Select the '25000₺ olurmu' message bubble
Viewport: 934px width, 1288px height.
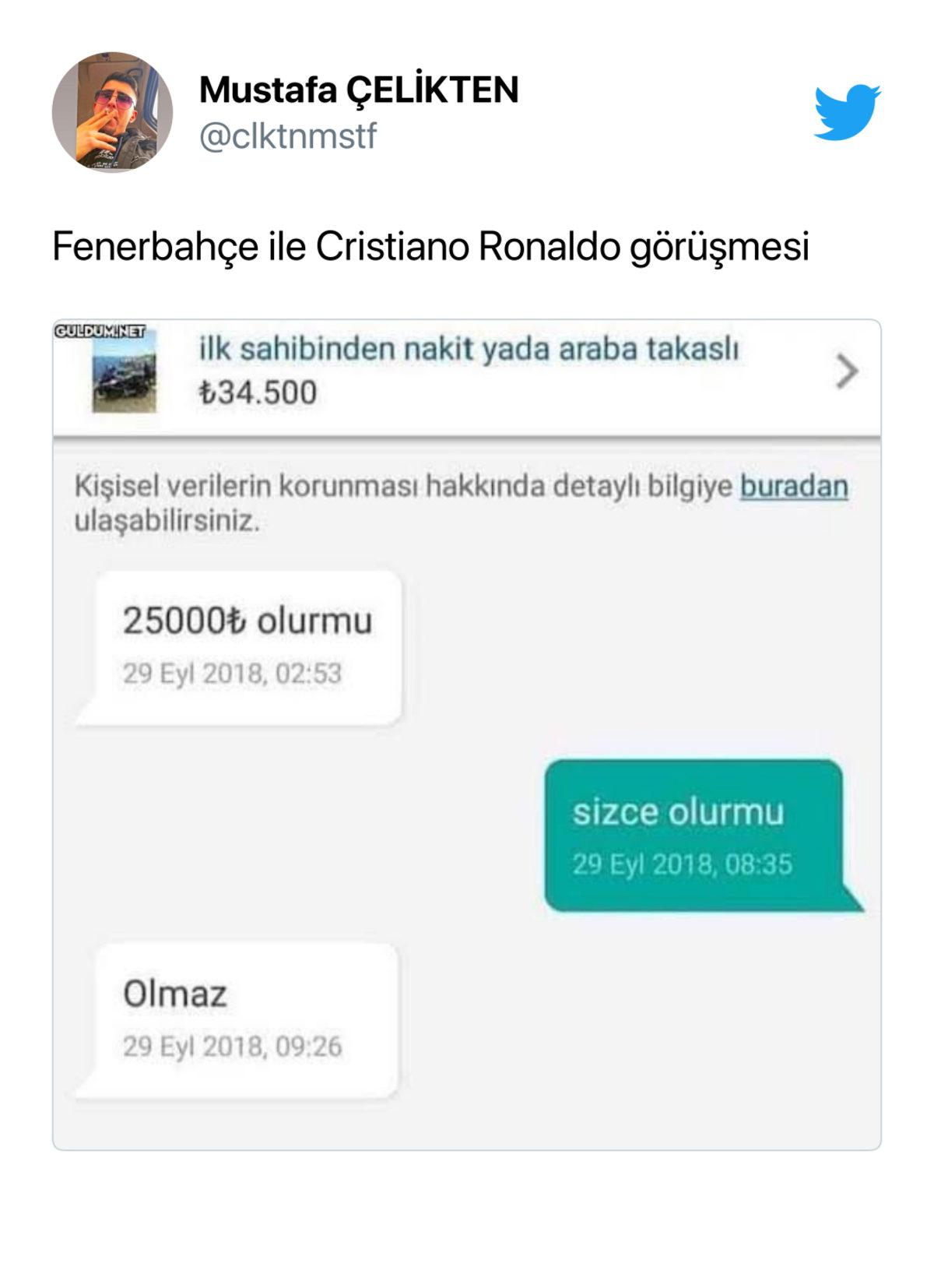click(x=245, y=646)
